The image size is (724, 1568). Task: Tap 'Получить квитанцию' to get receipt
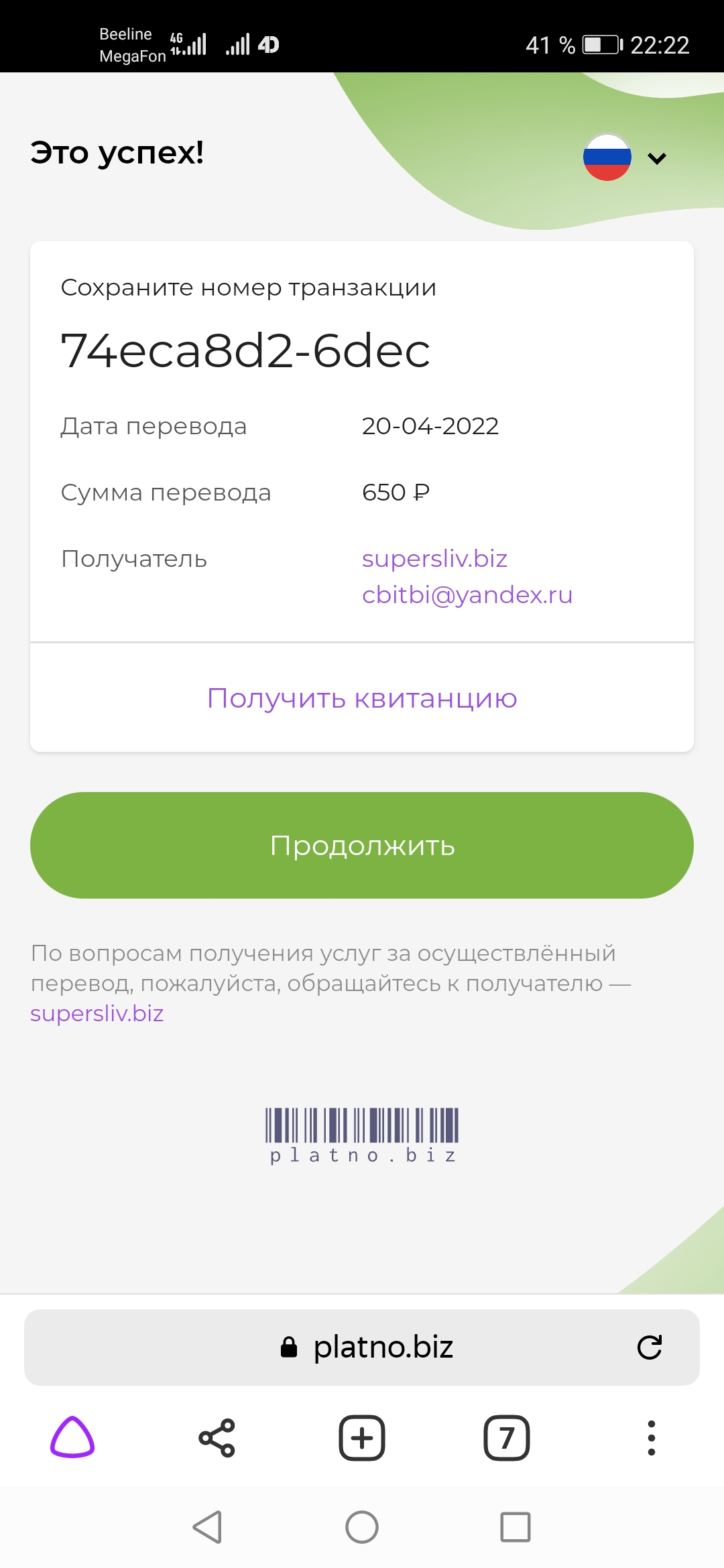click(x=362, y=698)
